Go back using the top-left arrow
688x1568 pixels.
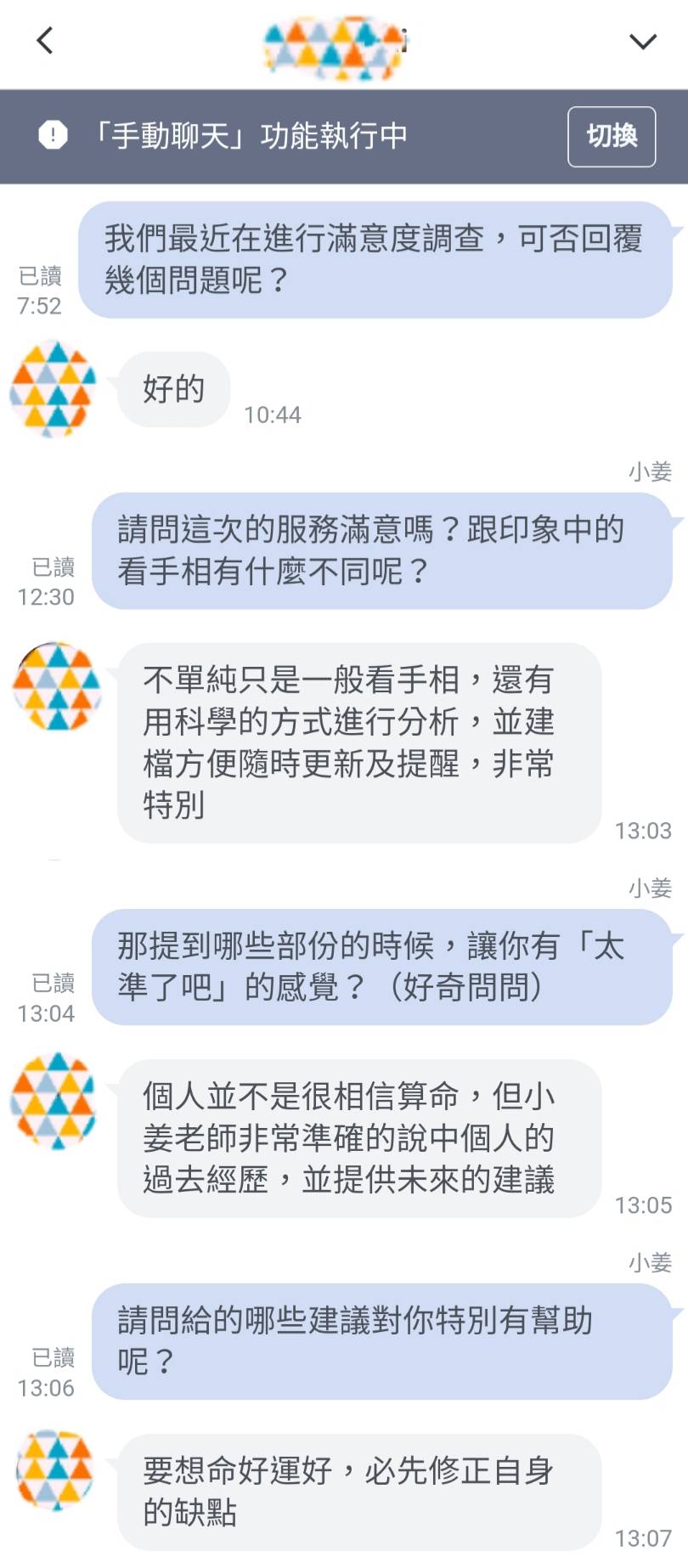45,40
